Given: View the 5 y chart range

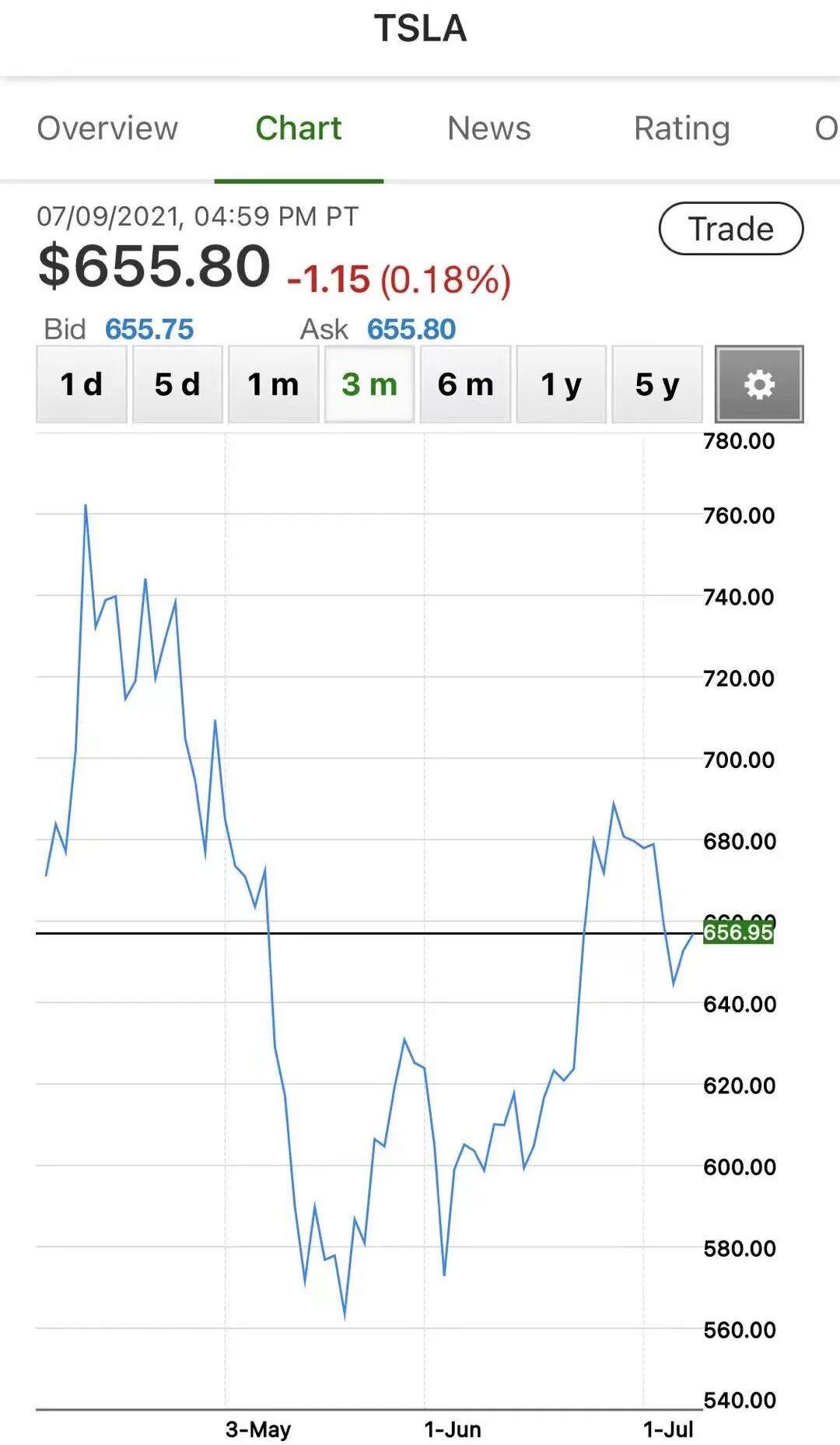Looking at the screenshot, I should point(657,384).
